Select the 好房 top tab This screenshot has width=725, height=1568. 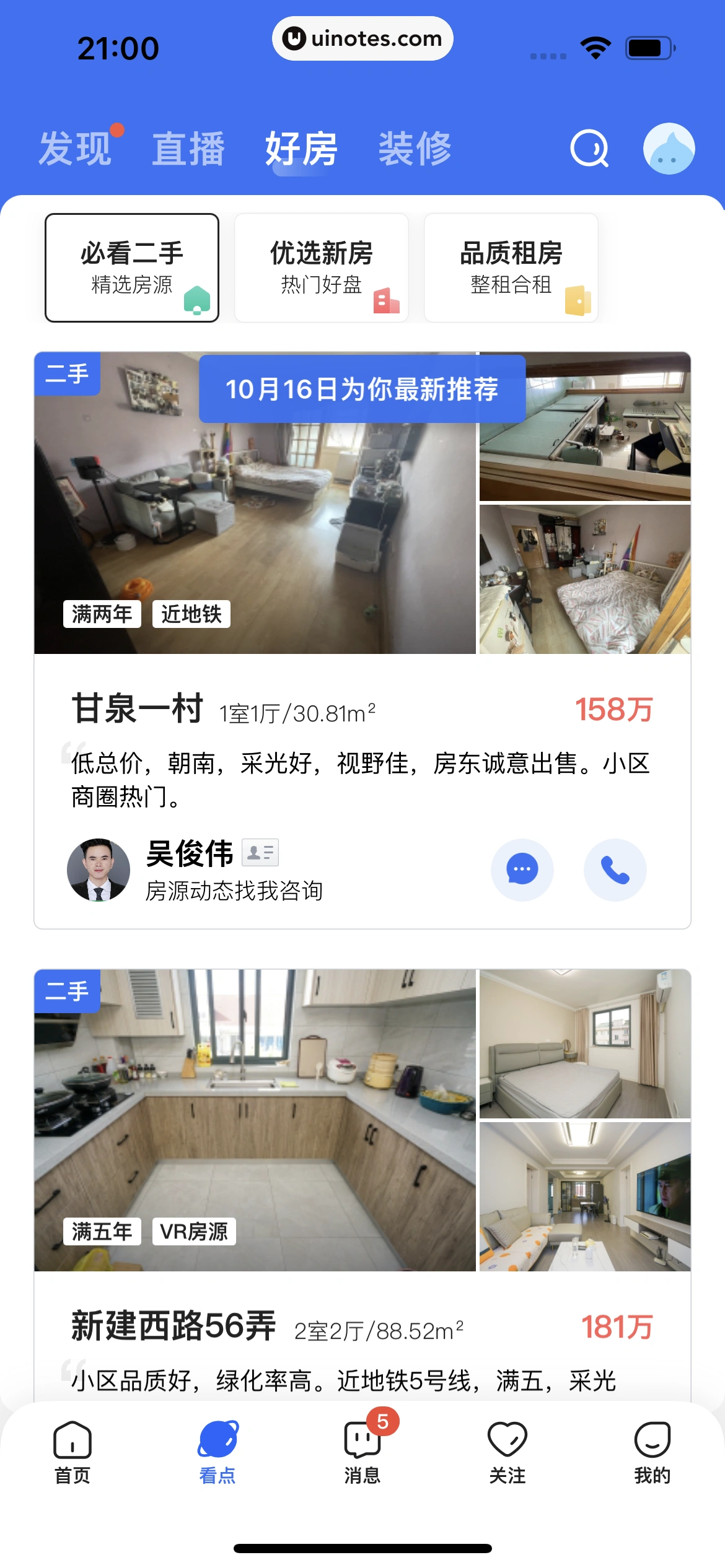point(301,149)
